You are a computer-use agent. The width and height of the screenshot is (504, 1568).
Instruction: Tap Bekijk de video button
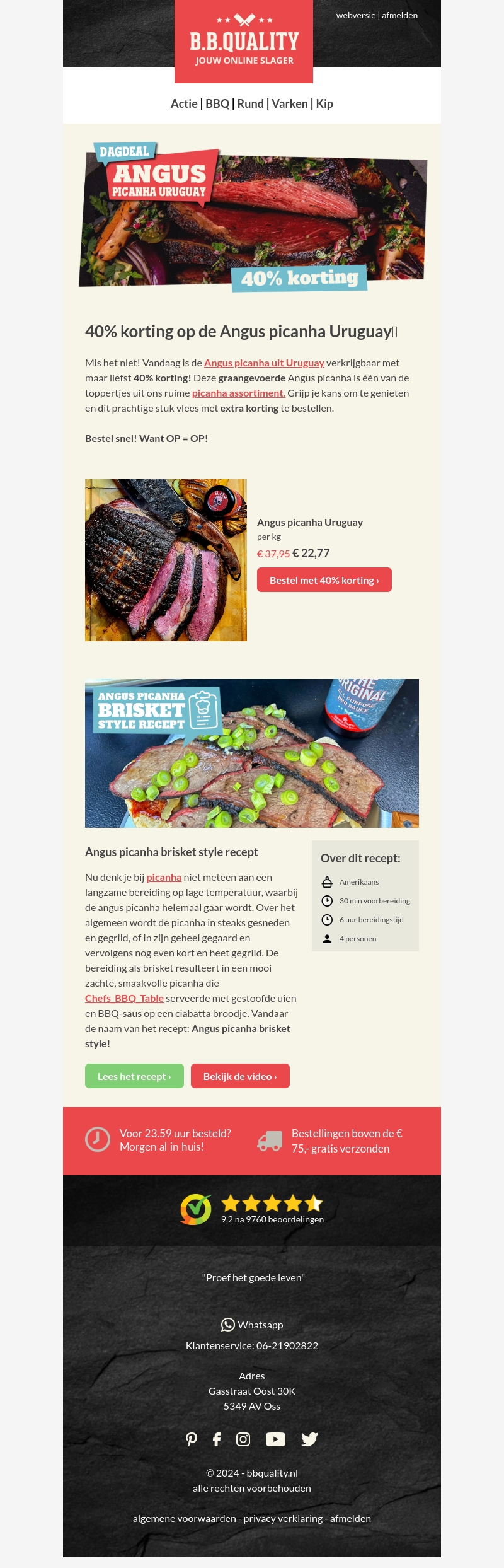(x=240, y=1076)
